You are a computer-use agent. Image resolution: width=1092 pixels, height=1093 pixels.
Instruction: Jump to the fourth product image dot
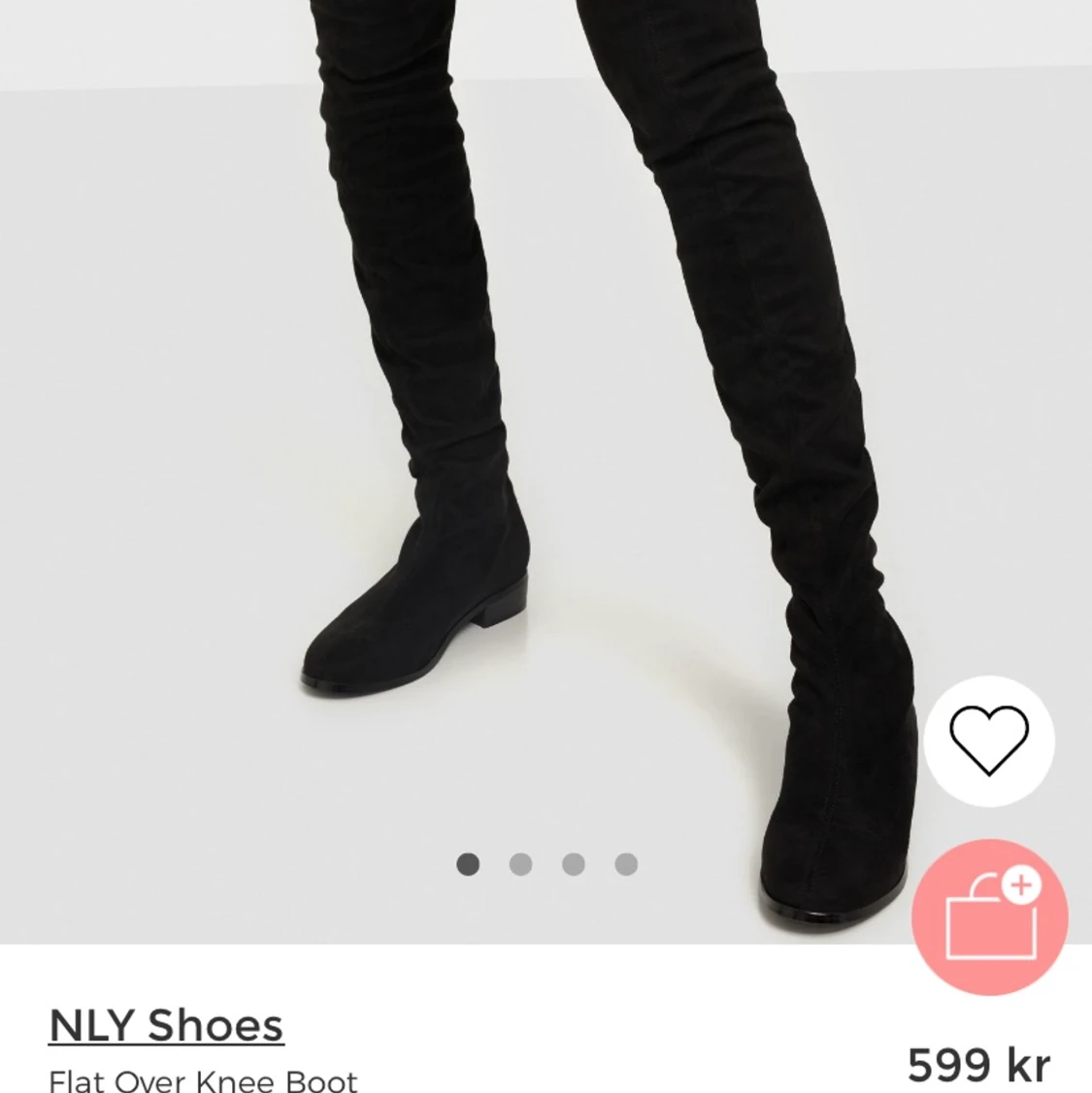(x=626, y=864)
